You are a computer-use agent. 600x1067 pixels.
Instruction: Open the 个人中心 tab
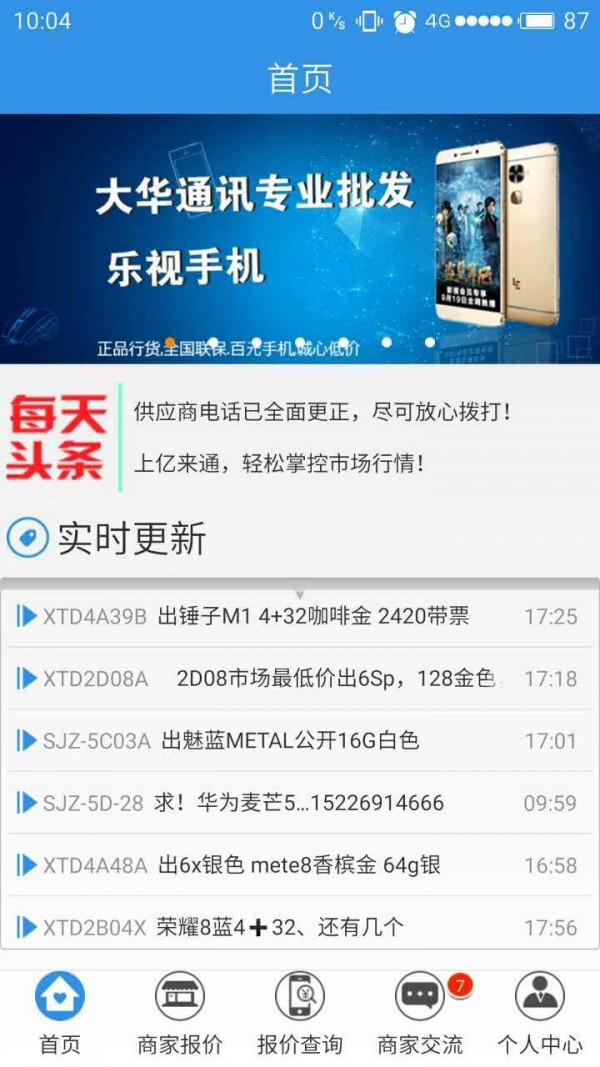[x=540, y=1015]
